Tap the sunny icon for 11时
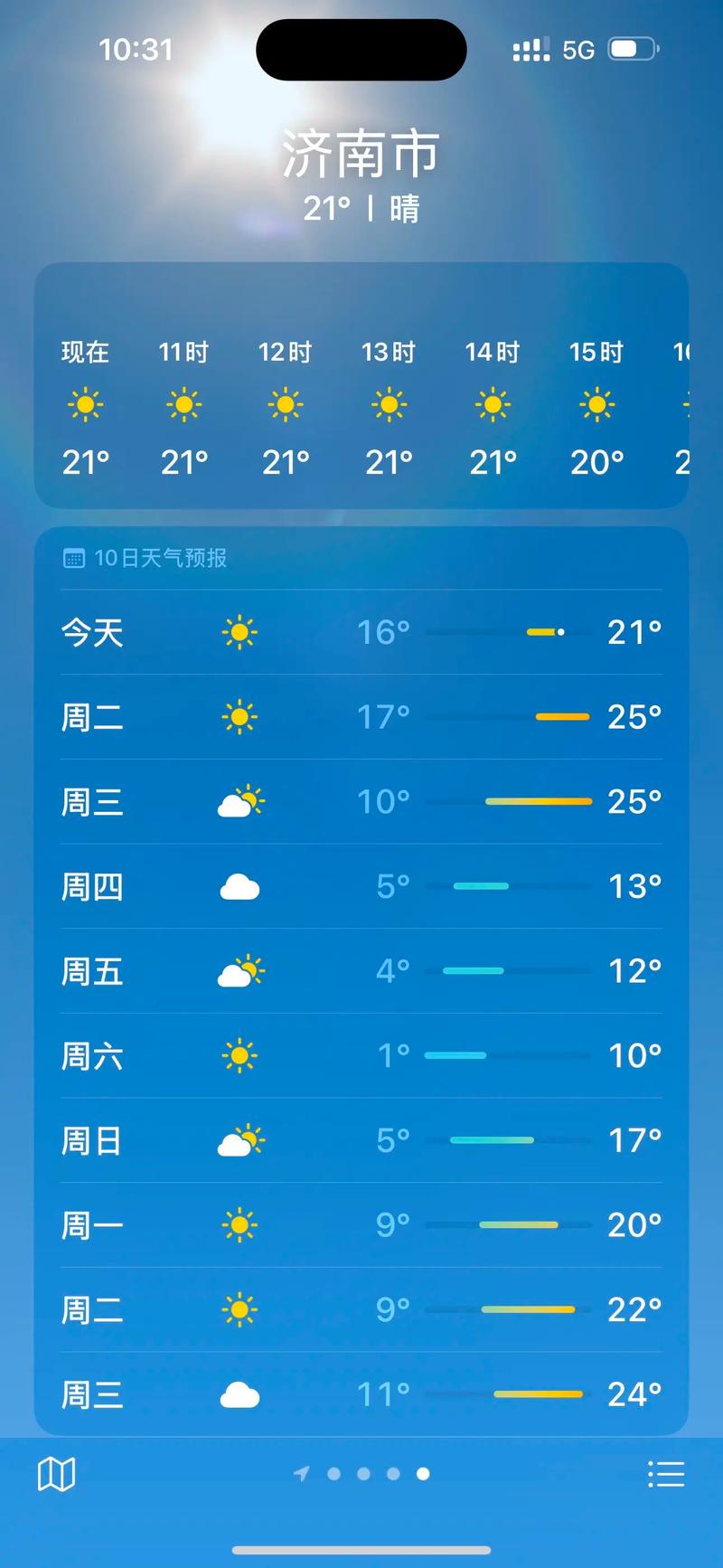723x1568 pixels. pos(183,404)
